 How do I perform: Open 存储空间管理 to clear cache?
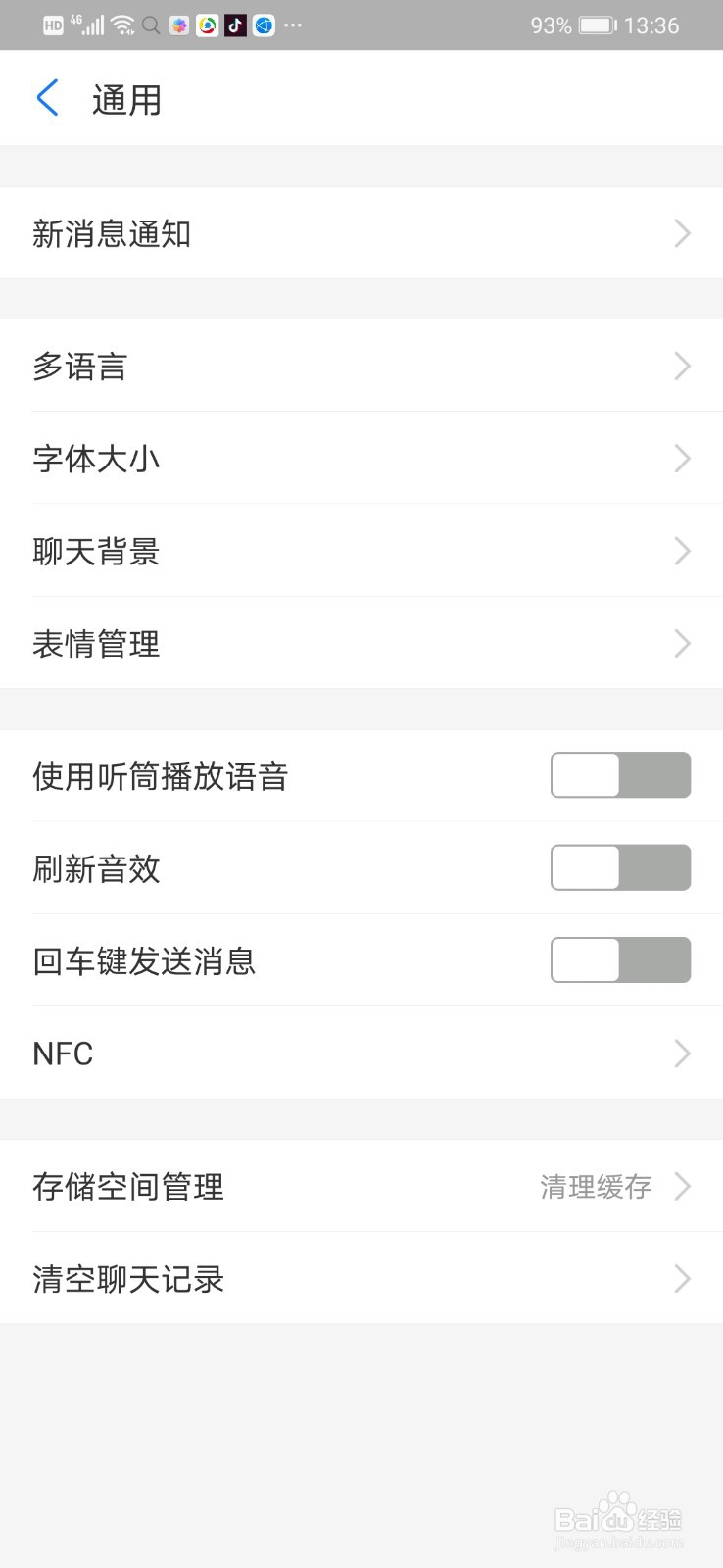361,1186
